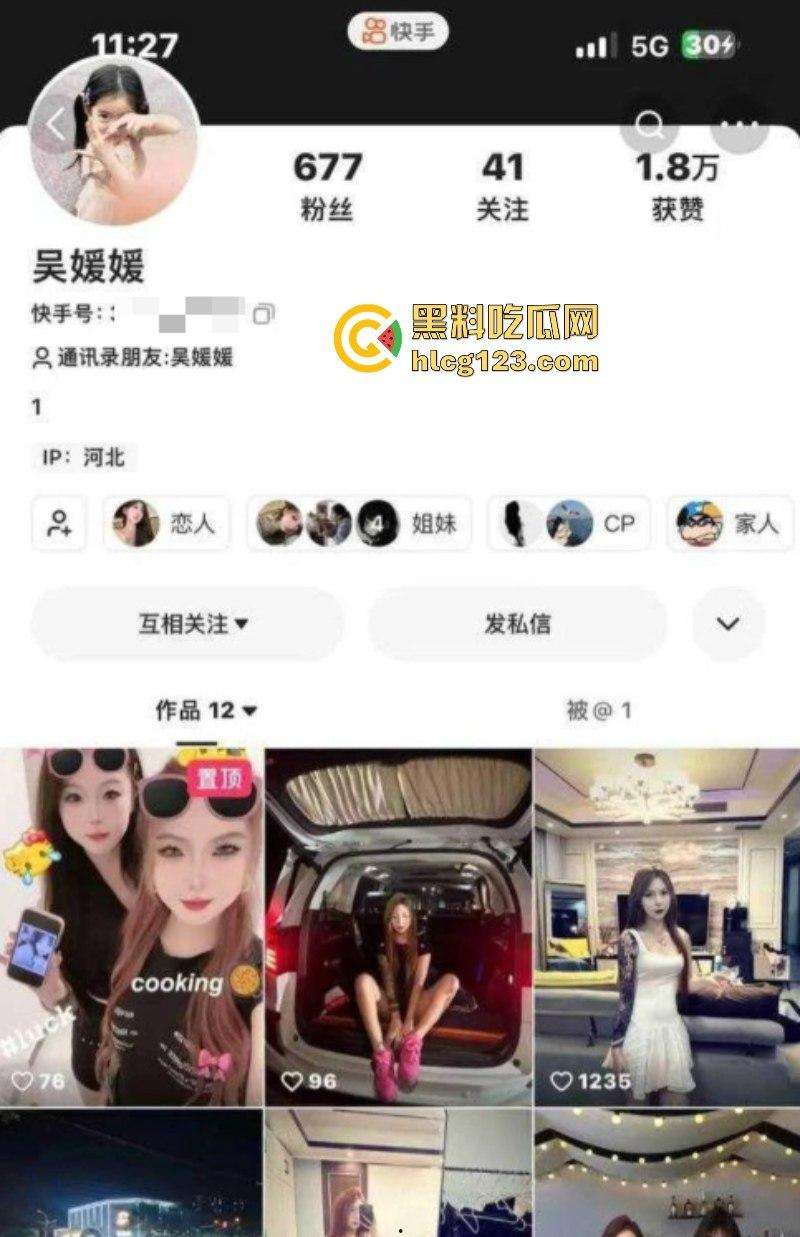Viewport: 800px width, 1237px height.
Task: Tap the add friend icon
Action: tap(58, 522)
